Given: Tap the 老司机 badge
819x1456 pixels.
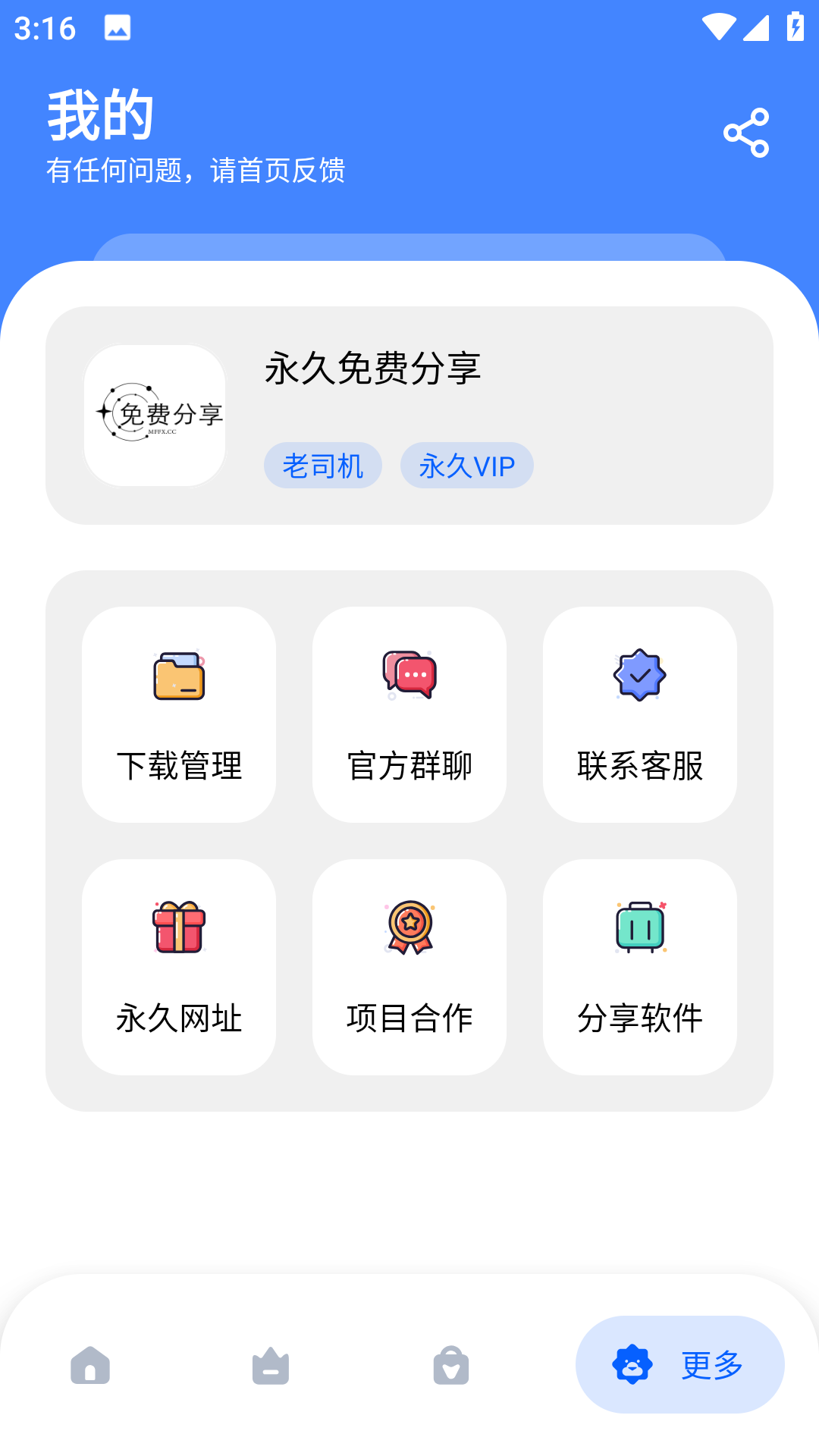Looking at the screenshot, I should tap(322, 465).
